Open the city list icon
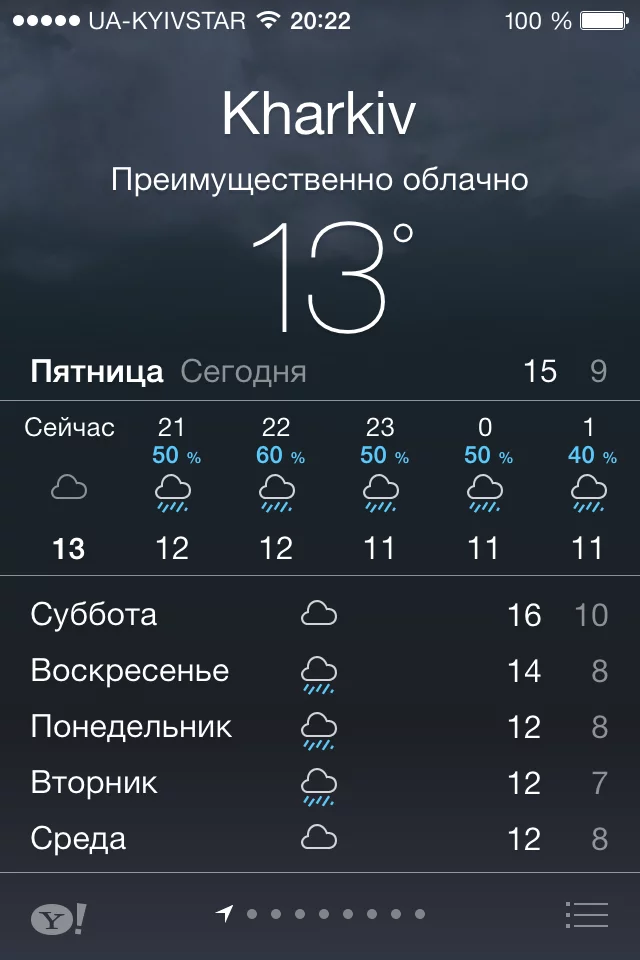The width and height of the screenshot is (640, 960). click(586, 915)
